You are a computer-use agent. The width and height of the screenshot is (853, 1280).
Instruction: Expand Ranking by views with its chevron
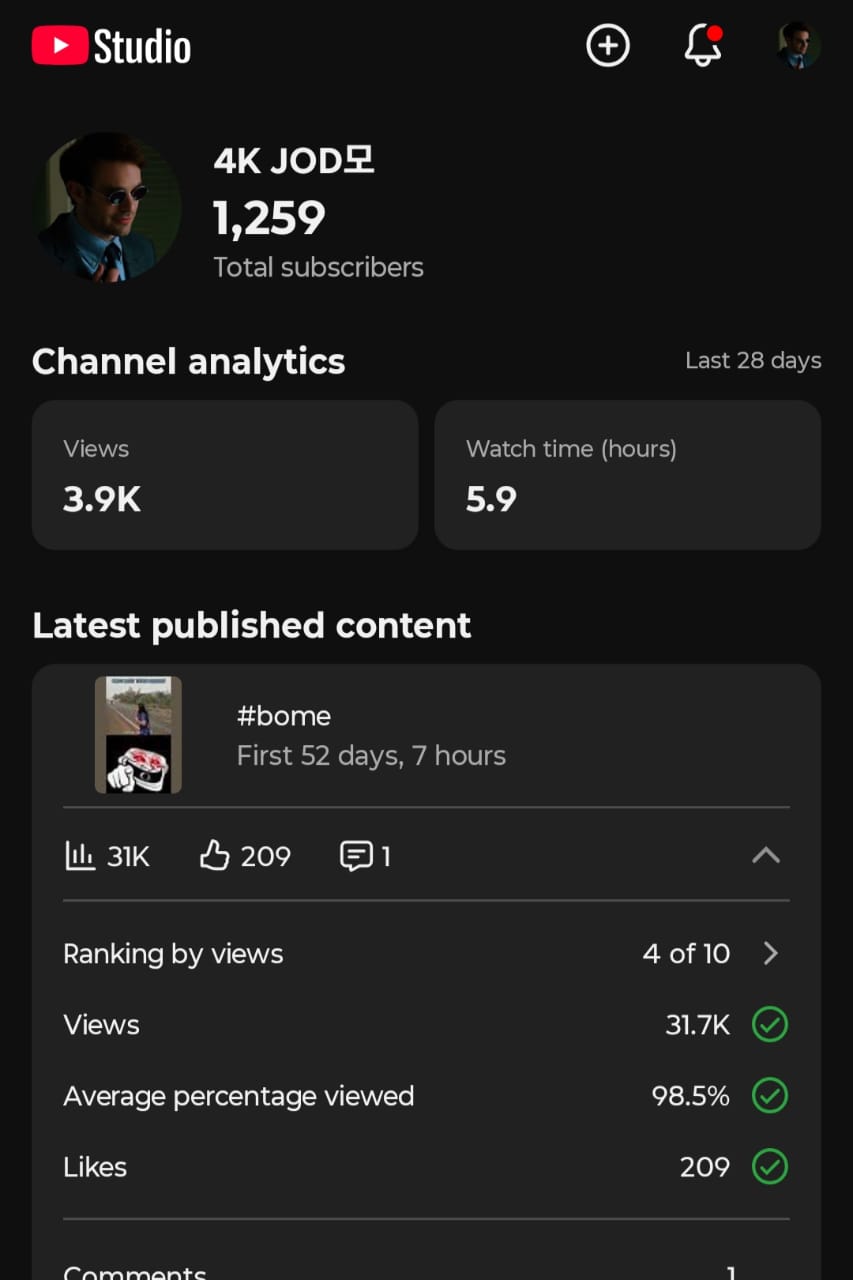click(x=770, y=953)
